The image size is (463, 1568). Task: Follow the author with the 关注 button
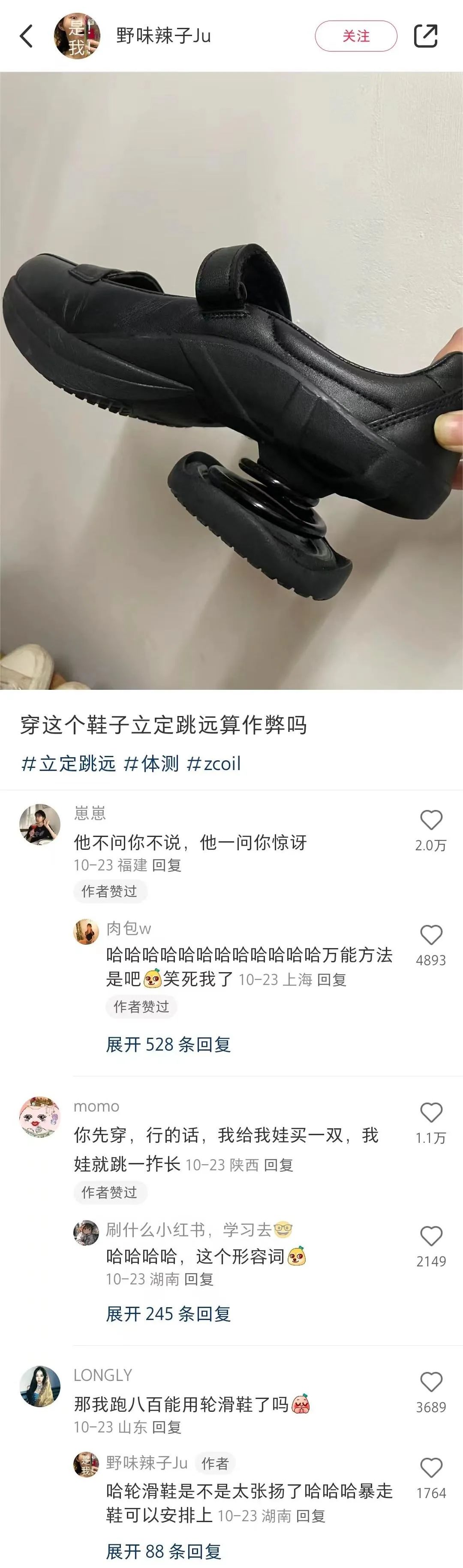(356, 36)
